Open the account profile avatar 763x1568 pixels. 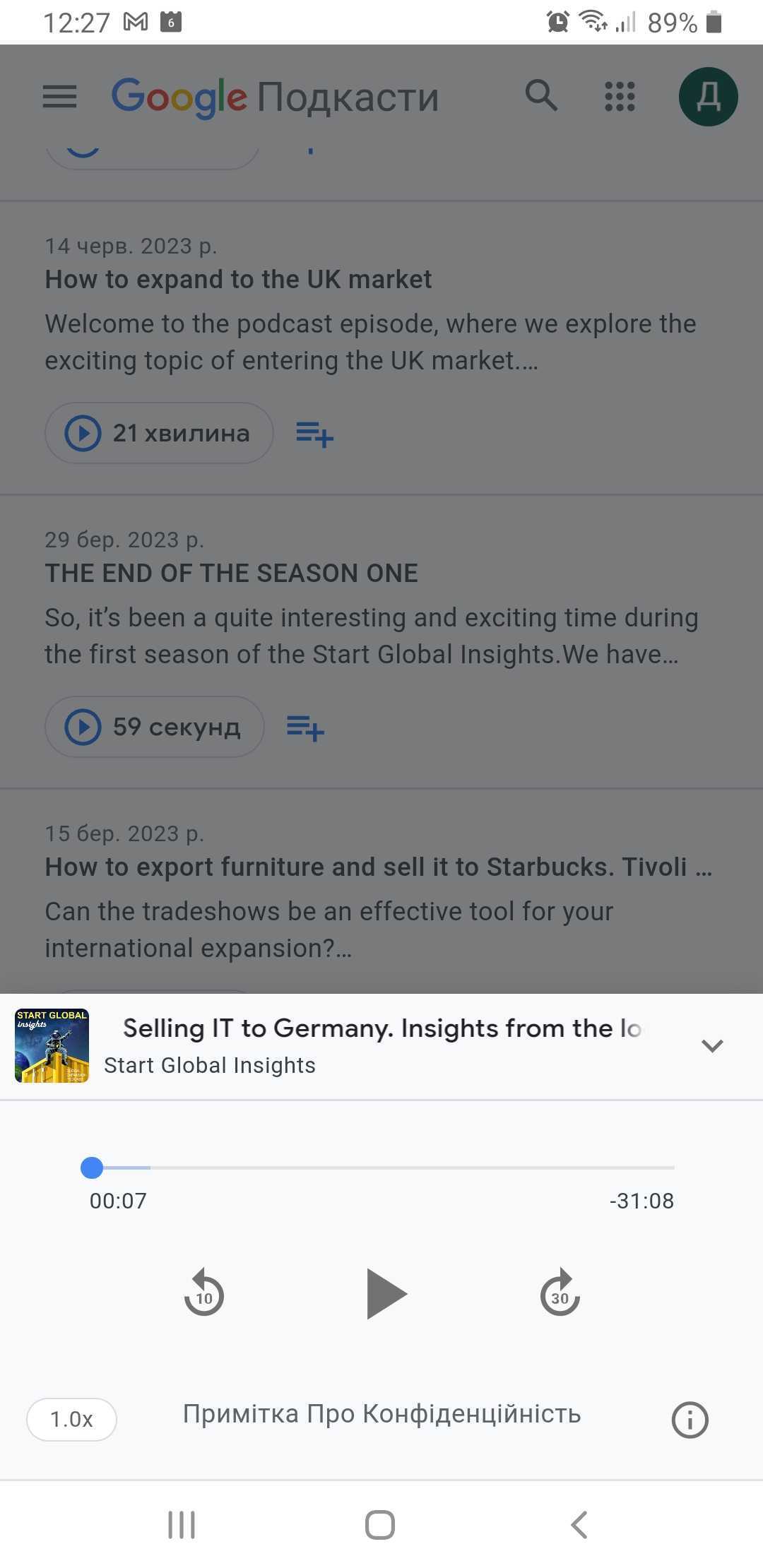tap(708, 97)
